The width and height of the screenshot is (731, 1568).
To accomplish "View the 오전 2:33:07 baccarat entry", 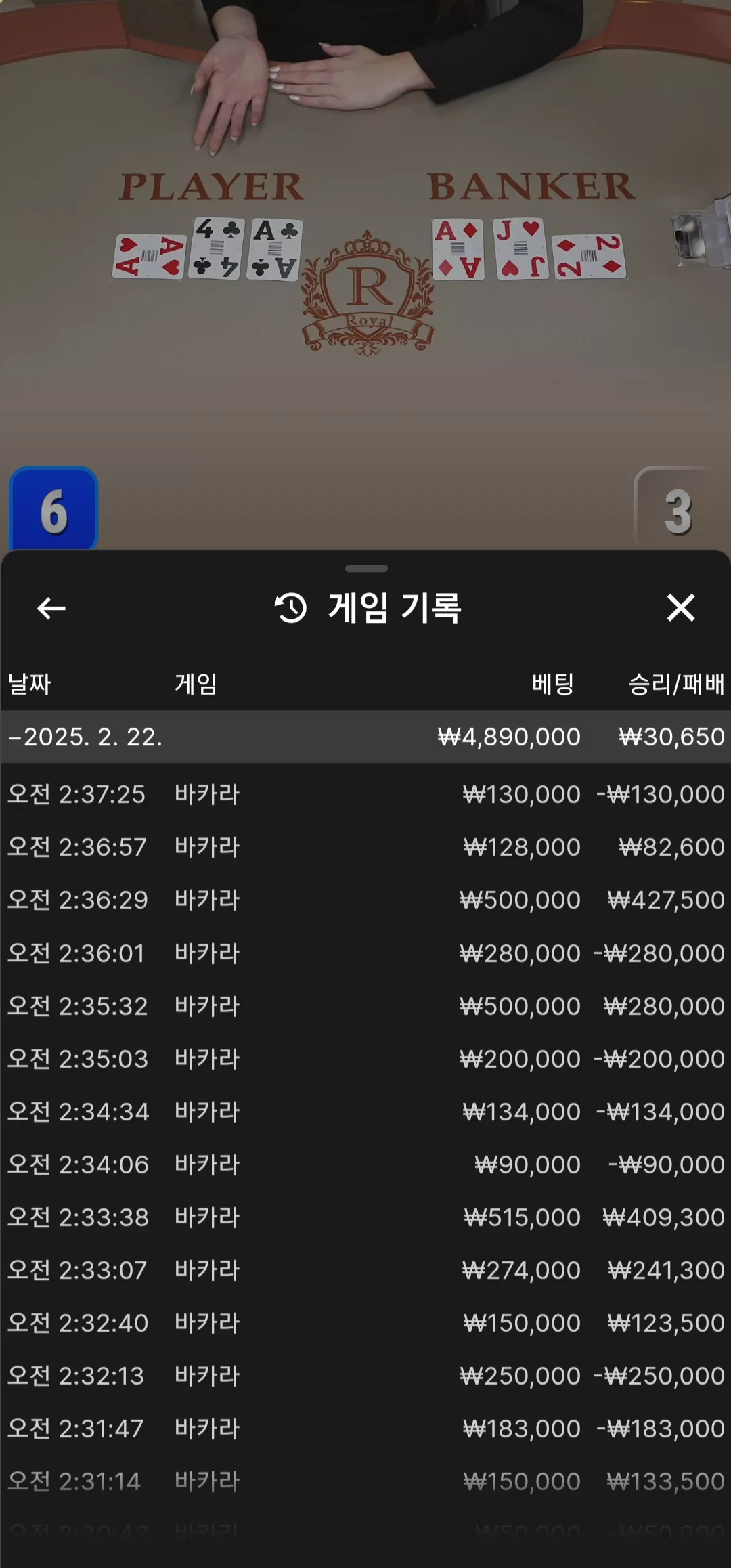I will click(x=365, y=1270).
